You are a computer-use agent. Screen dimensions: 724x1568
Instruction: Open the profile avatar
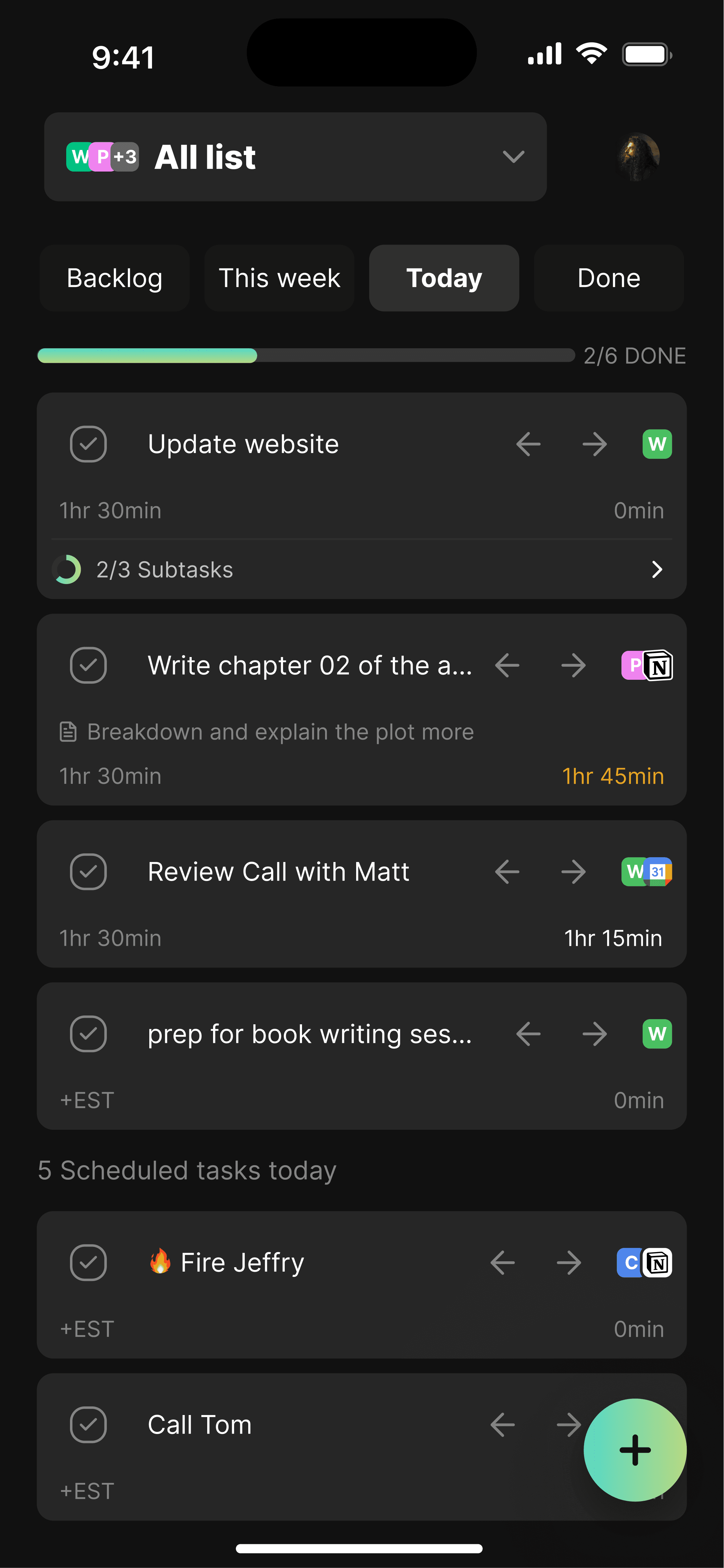click(x=637, y=156)
